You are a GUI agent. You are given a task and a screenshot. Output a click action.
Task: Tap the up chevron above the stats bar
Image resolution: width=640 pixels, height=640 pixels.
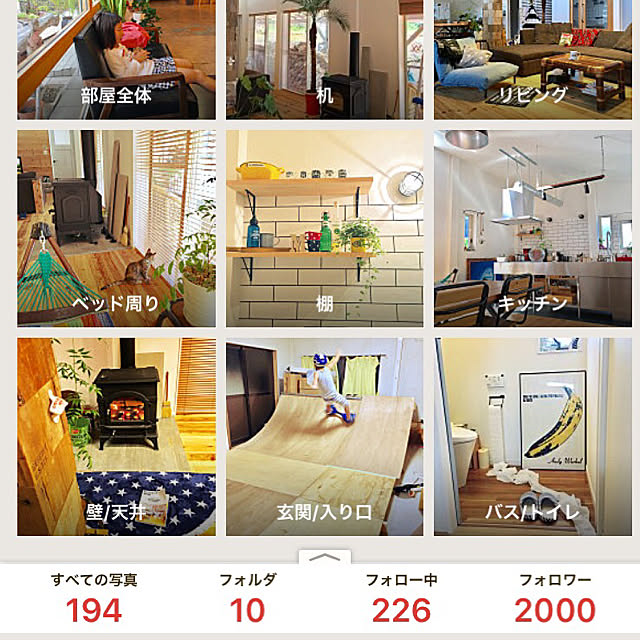click(x=324, y=557)
